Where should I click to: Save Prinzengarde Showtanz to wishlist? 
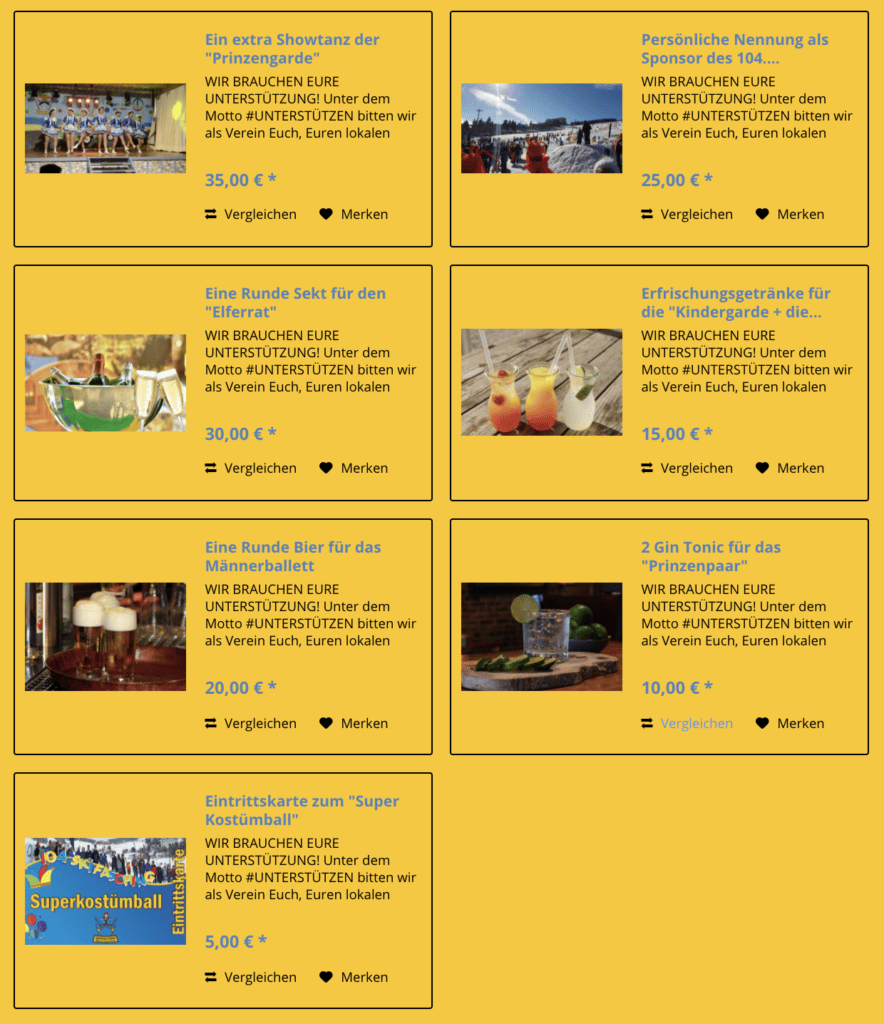[x=354, y=214]
